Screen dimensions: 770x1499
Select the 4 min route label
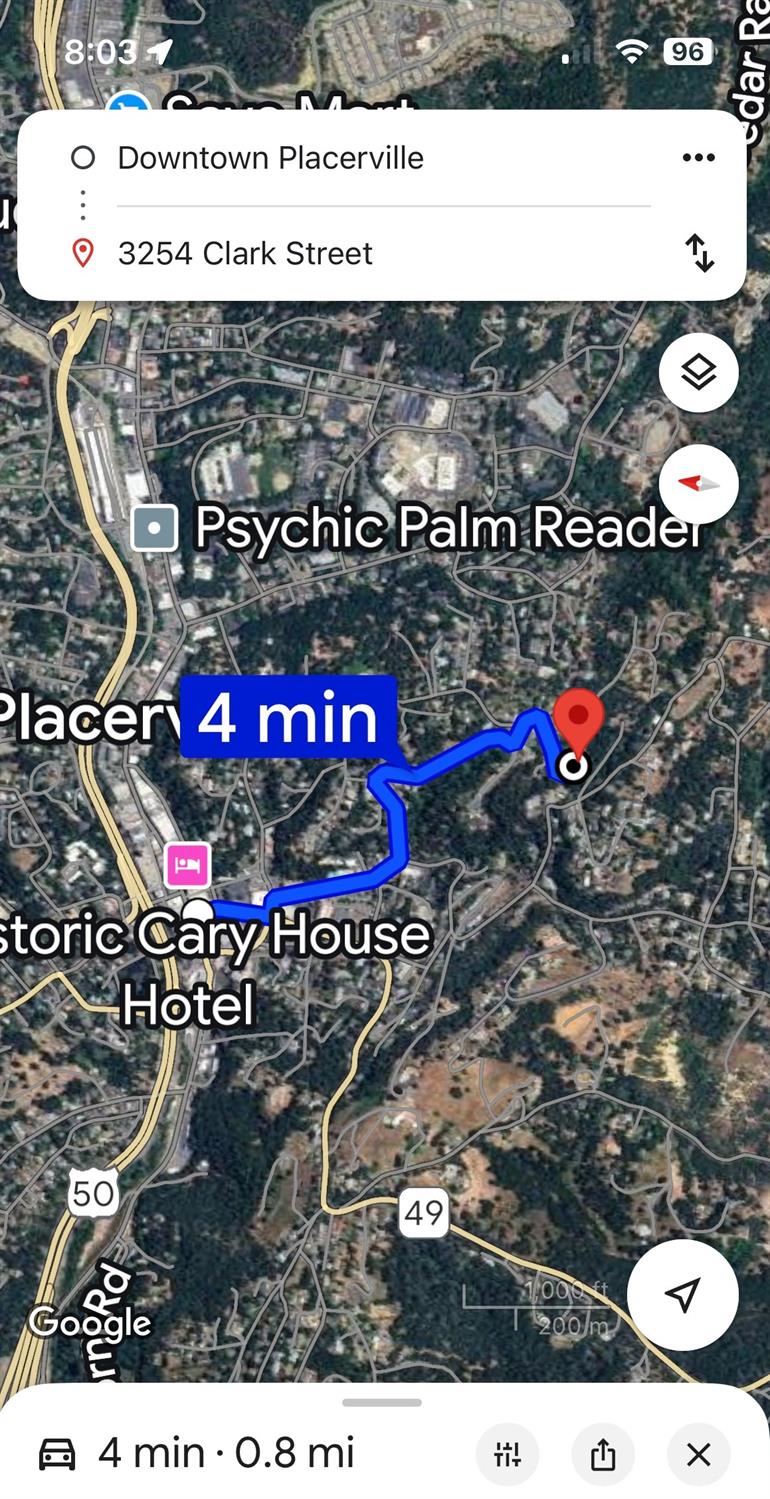click(x=288, y=716)
